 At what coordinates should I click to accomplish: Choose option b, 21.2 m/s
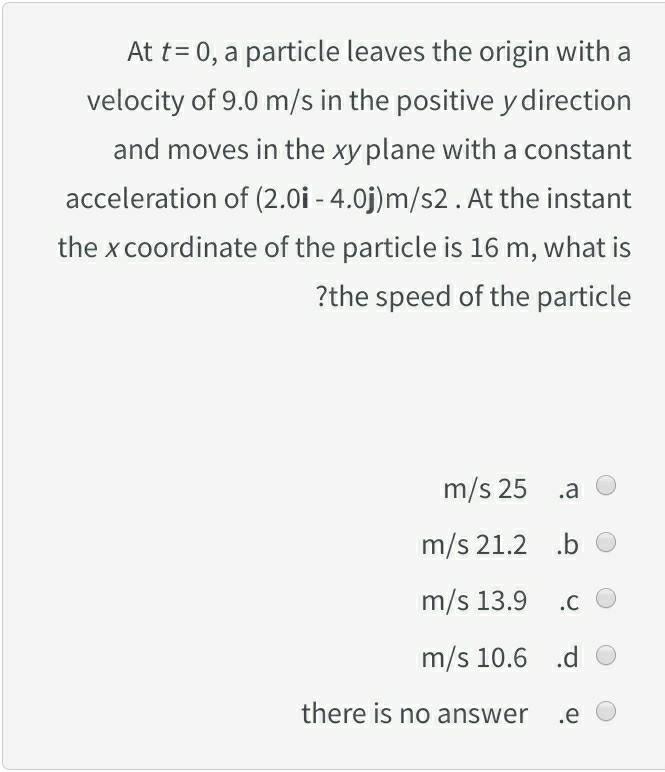click(x=606, y=544)
